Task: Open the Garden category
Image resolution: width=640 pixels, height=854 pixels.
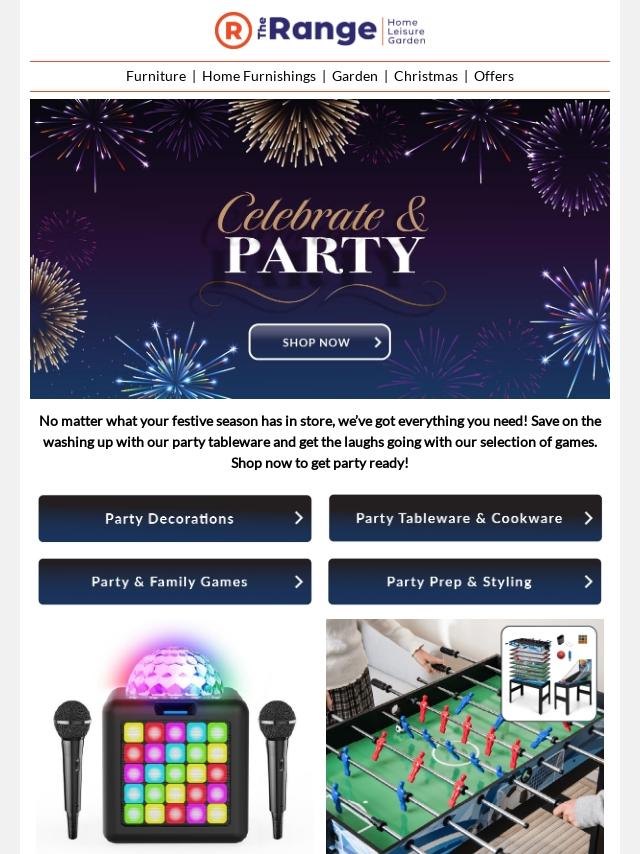Action: (x=355, y=76)
